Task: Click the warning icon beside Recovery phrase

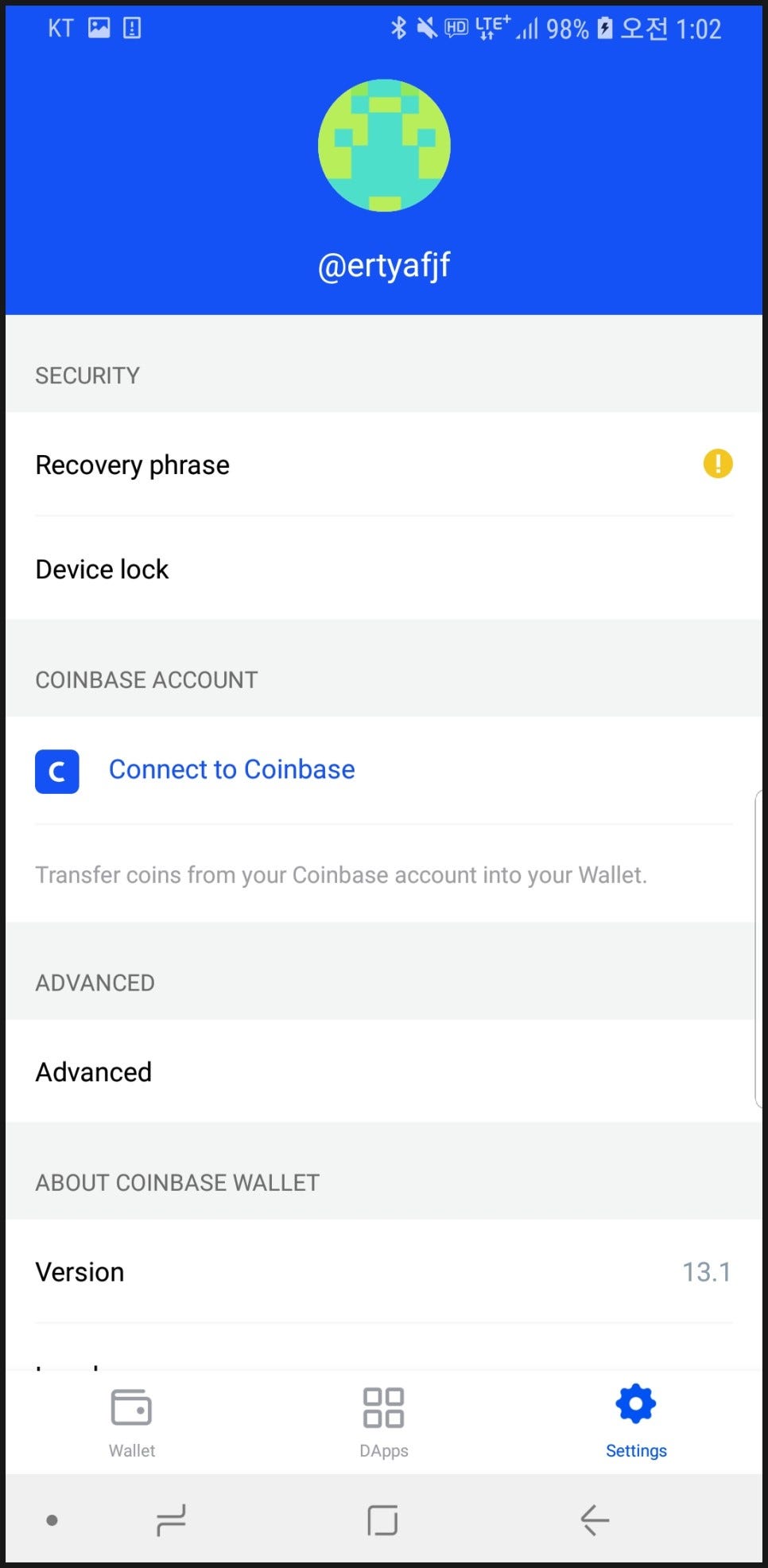Action: coord(716,464)
